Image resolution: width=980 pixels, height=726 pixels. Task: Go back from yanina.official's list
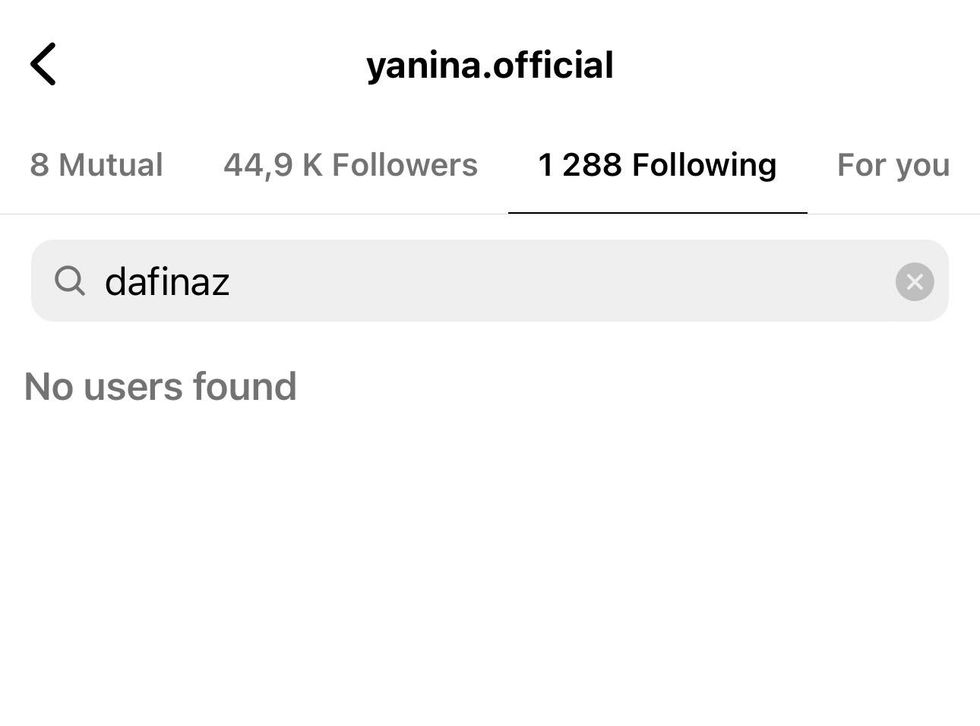click(x=43, y=65)
